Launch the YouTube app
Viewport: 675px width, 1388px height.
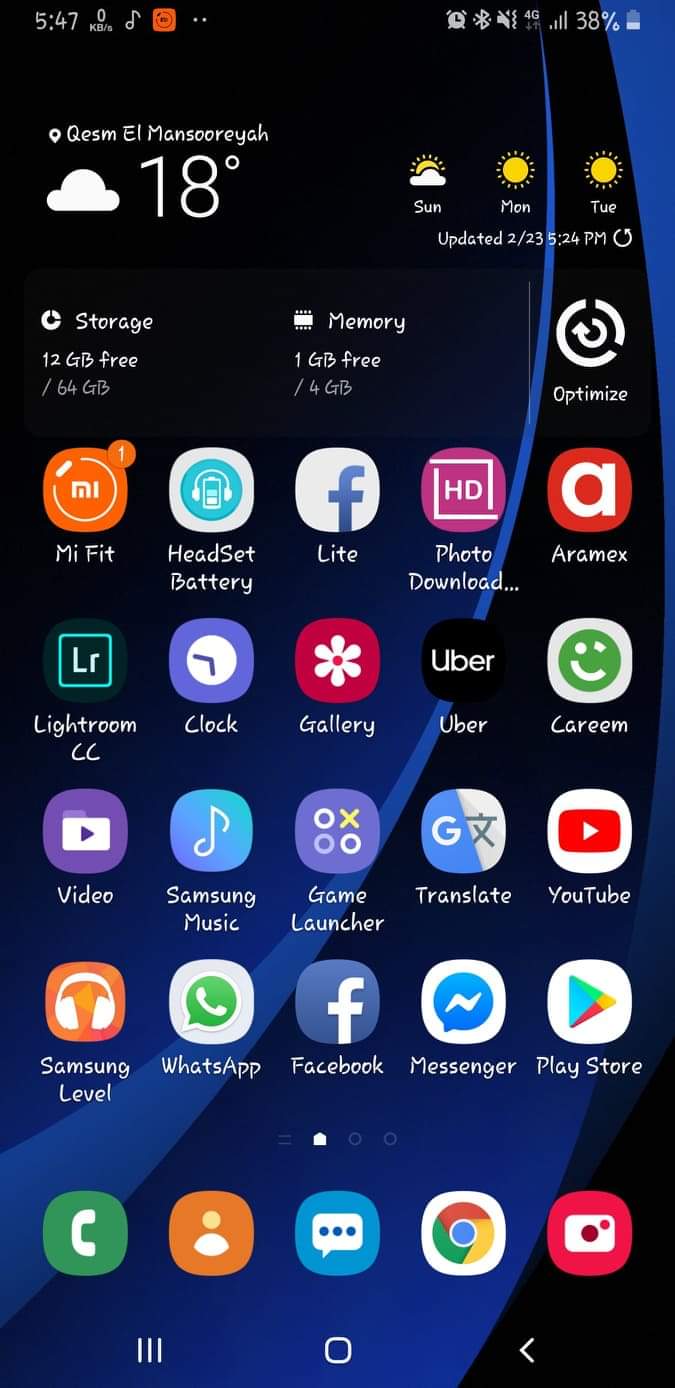tap(589, 832)
